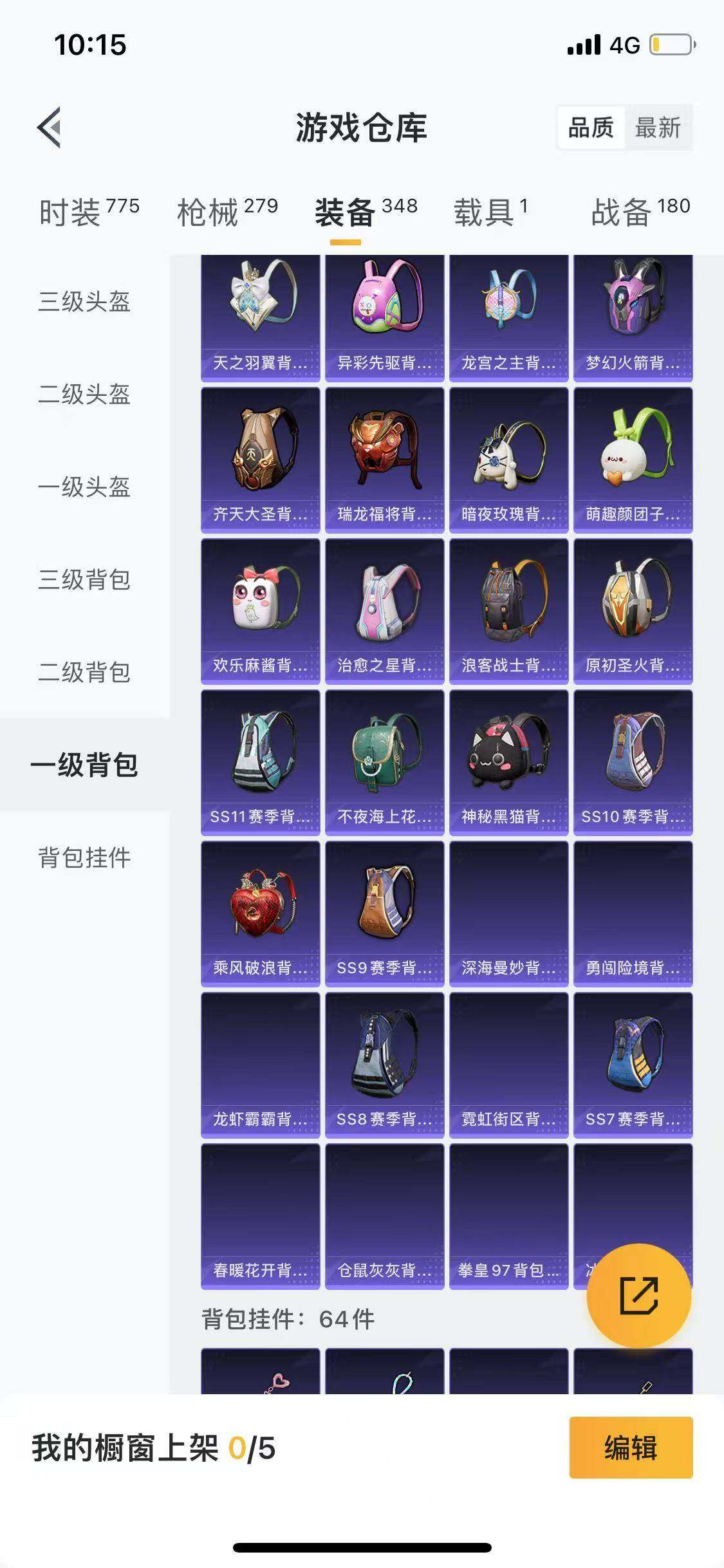Expand the 三级头盔 category
Screen dimensions: 724x1568
pyautogui.click(x=86, y=304)
